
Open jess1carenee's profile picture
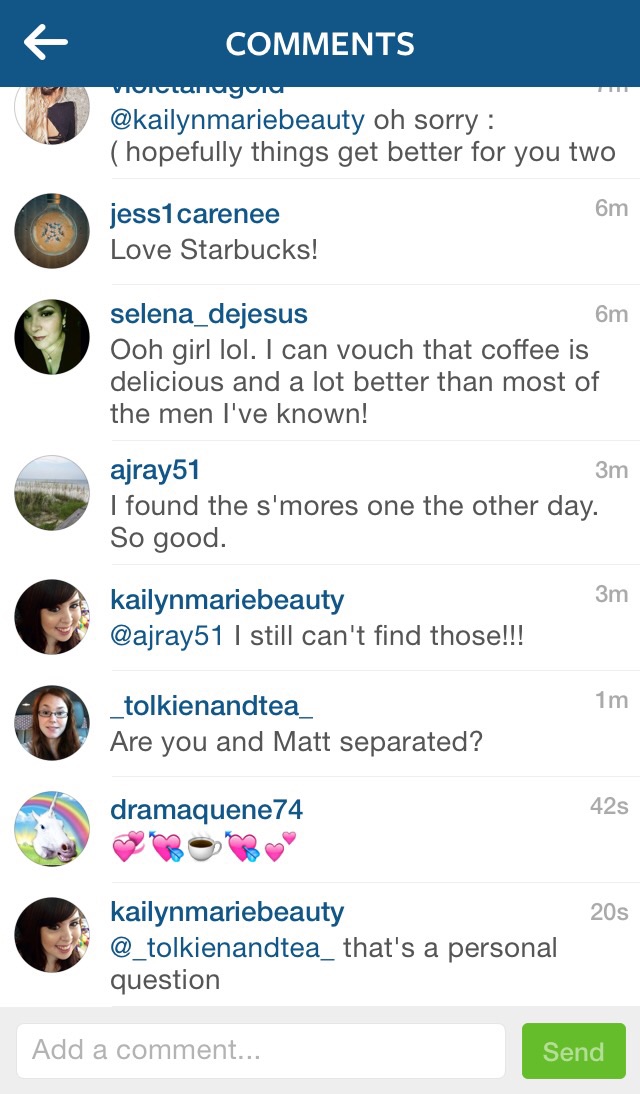pyautogui.click(x=52, y=231)
